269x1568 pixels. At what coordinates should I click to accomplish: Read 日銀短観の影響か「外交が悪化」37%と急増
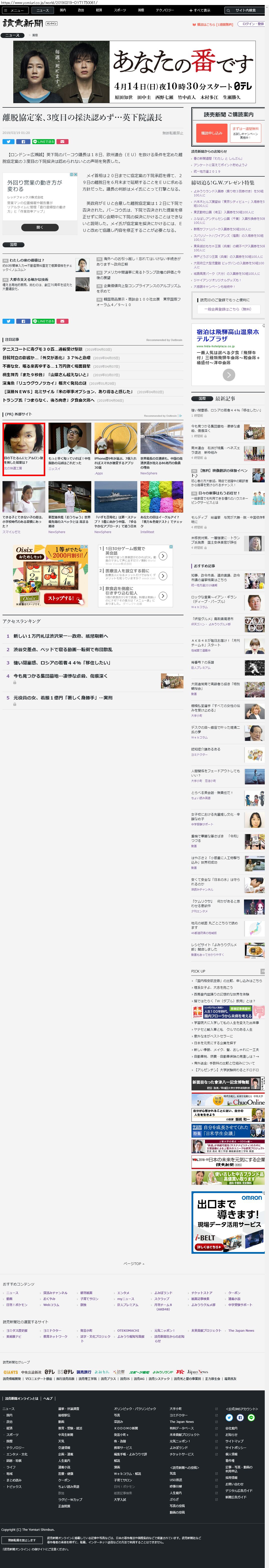coord(46,358)
